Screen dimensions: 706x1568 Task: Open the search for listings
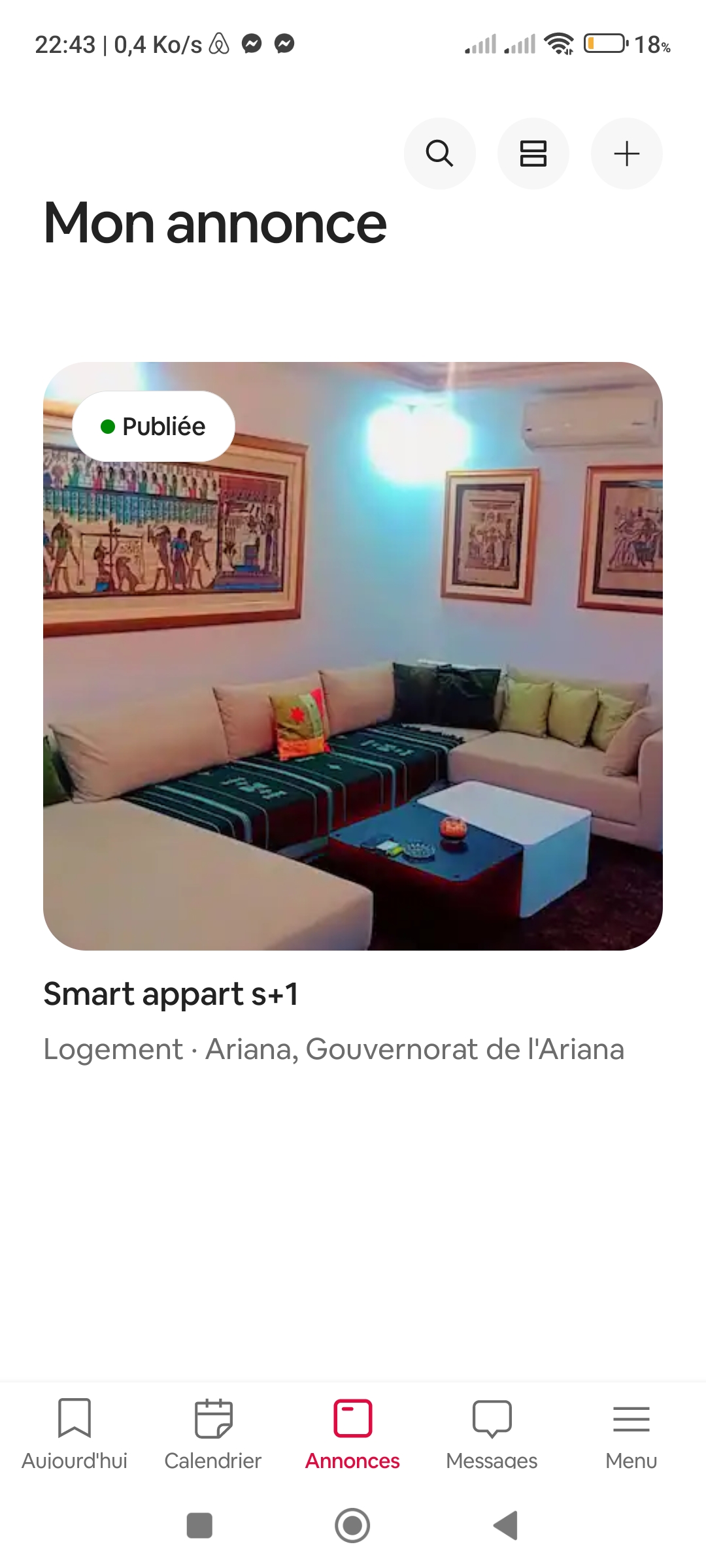point(439,154)
